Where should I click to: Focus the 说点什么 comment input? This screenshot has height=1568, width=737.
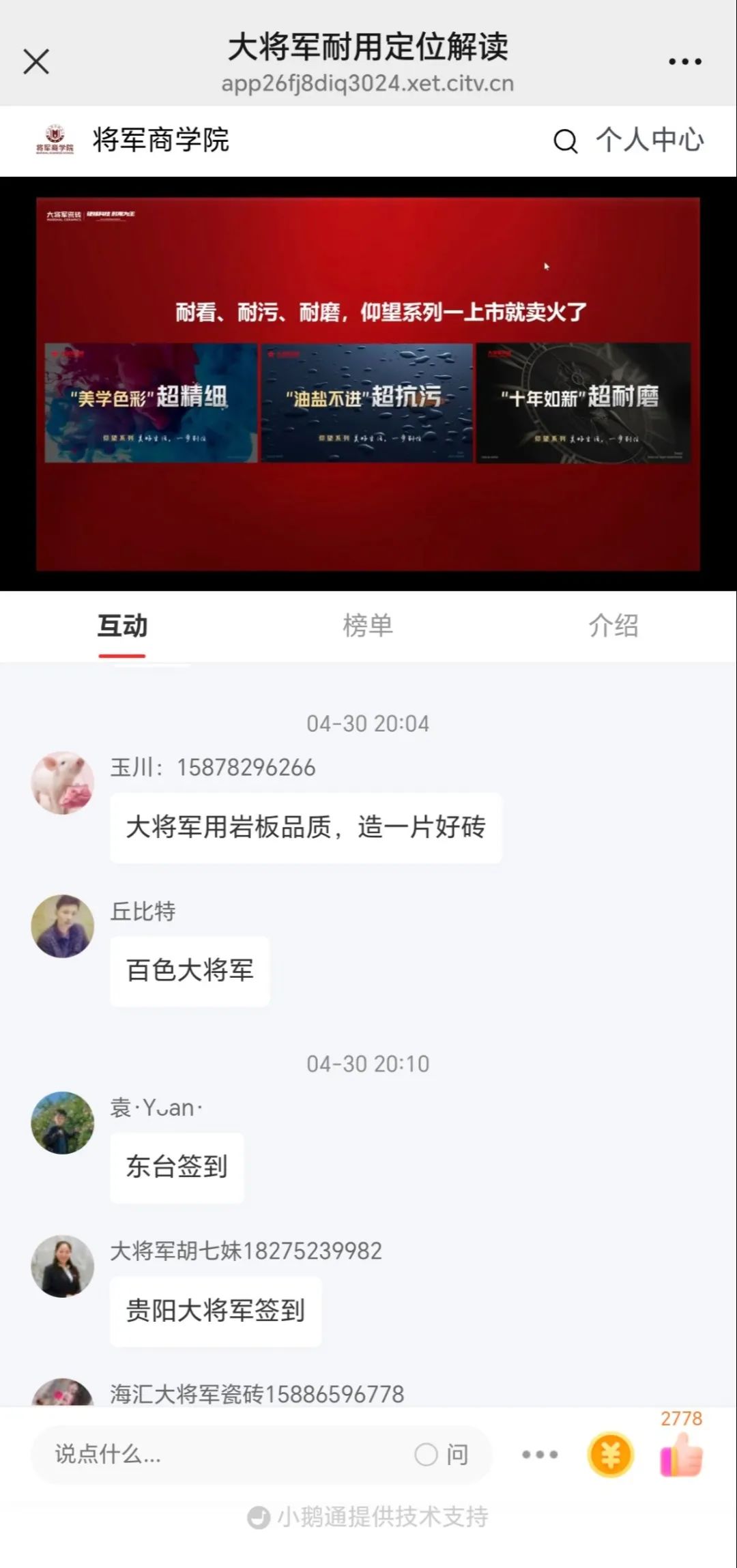coord(218,1455)
